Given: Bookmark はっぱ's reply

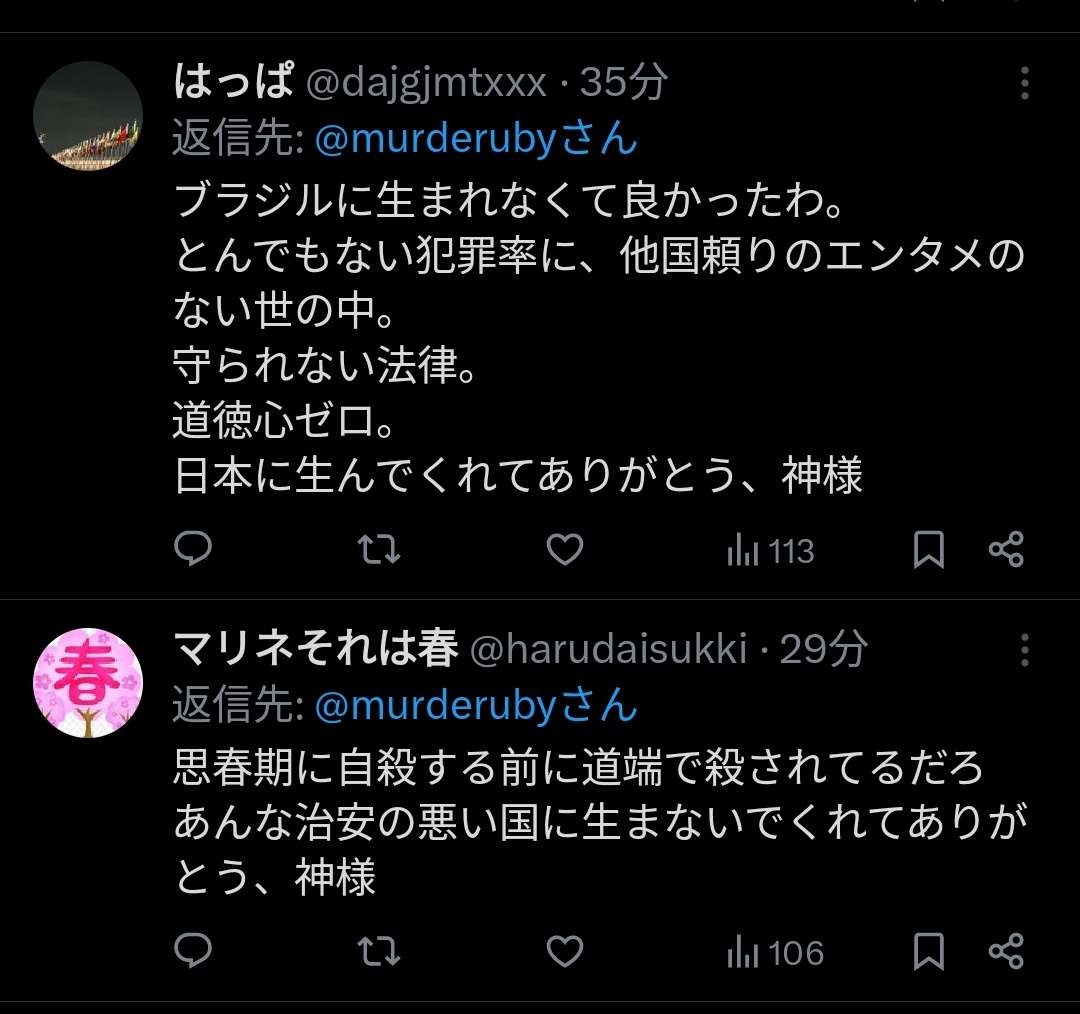Looking at the screenshot, I should tap(929, 550).
